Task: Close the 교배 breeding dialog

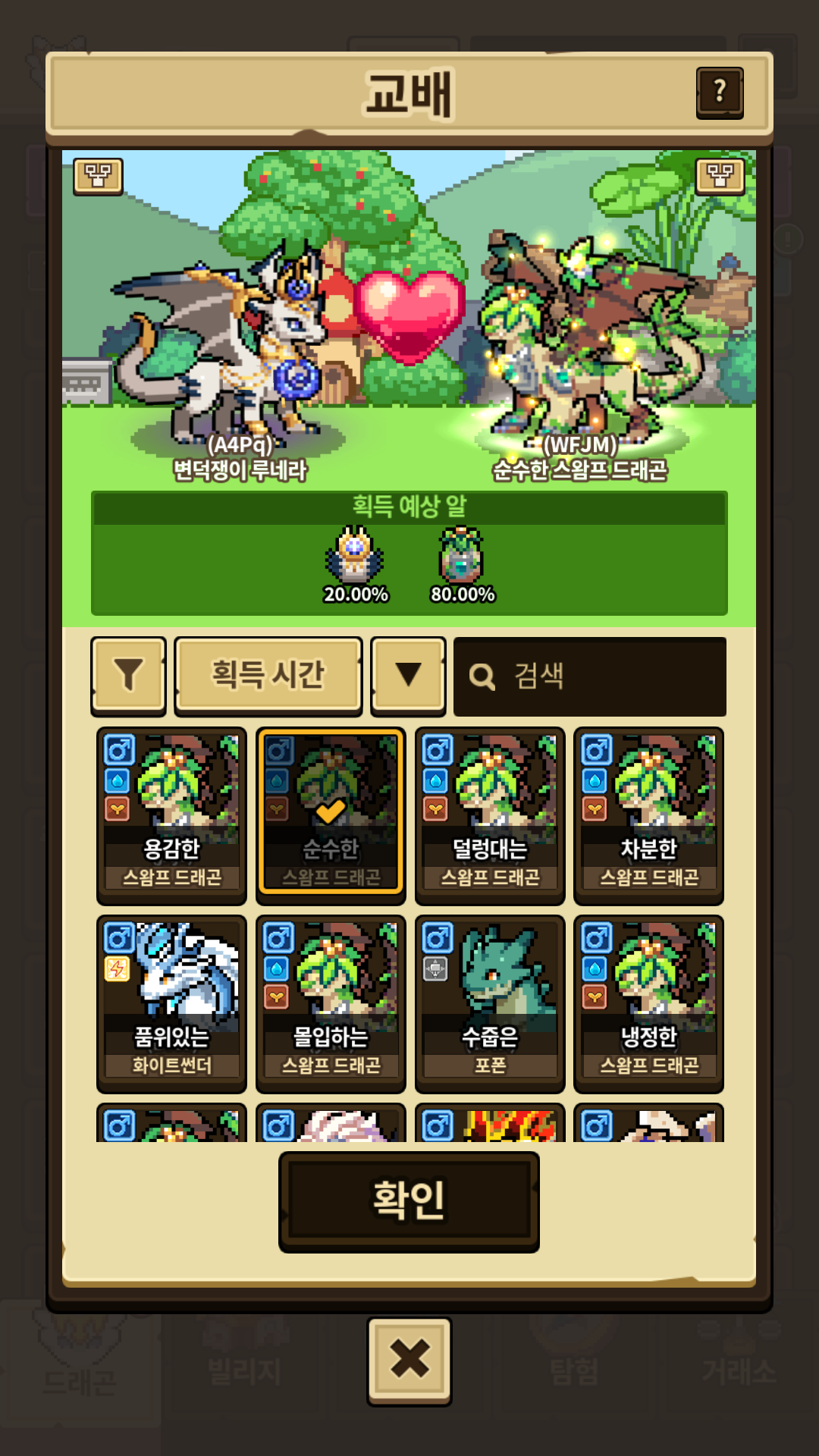Action: tap(409, 1360)
